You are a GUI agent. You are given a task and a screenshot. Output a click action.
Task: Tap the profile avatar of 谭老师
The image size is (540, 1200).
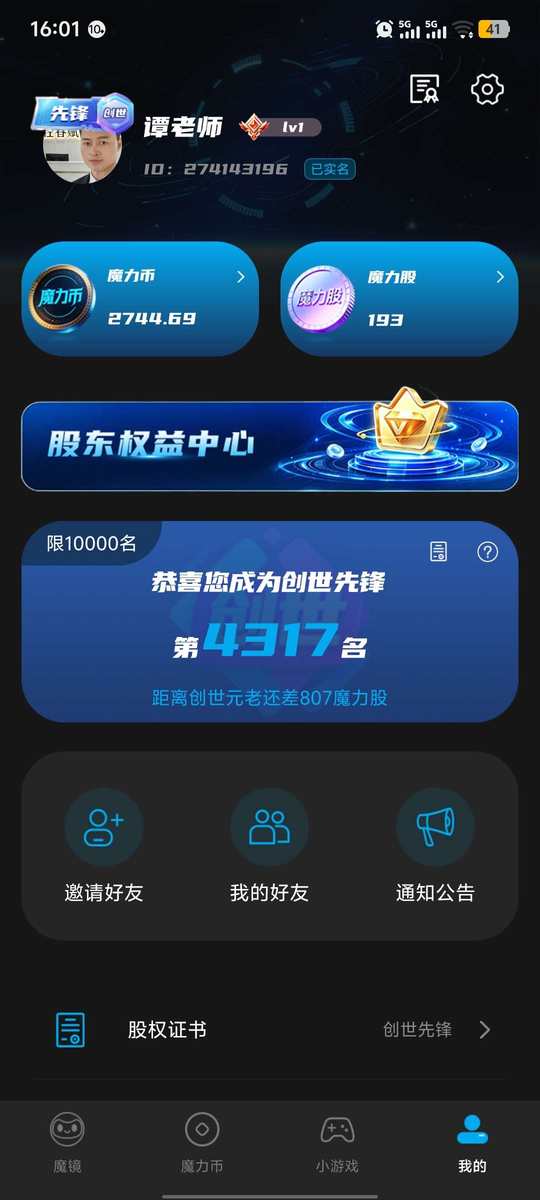[x=84, y=148]
